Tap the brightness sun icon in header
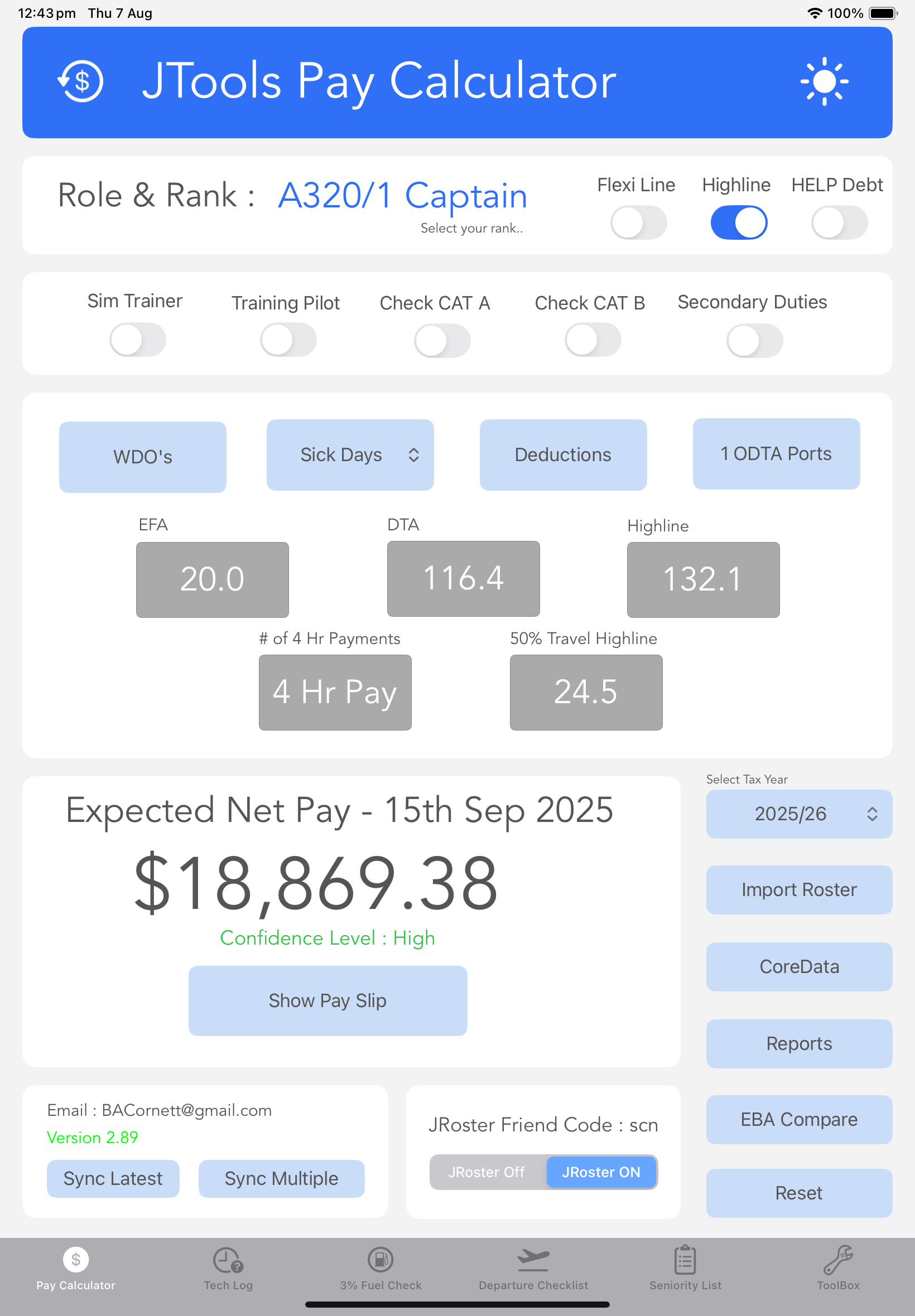Viewport: 915px width, 1316px height. click(824, 82)
